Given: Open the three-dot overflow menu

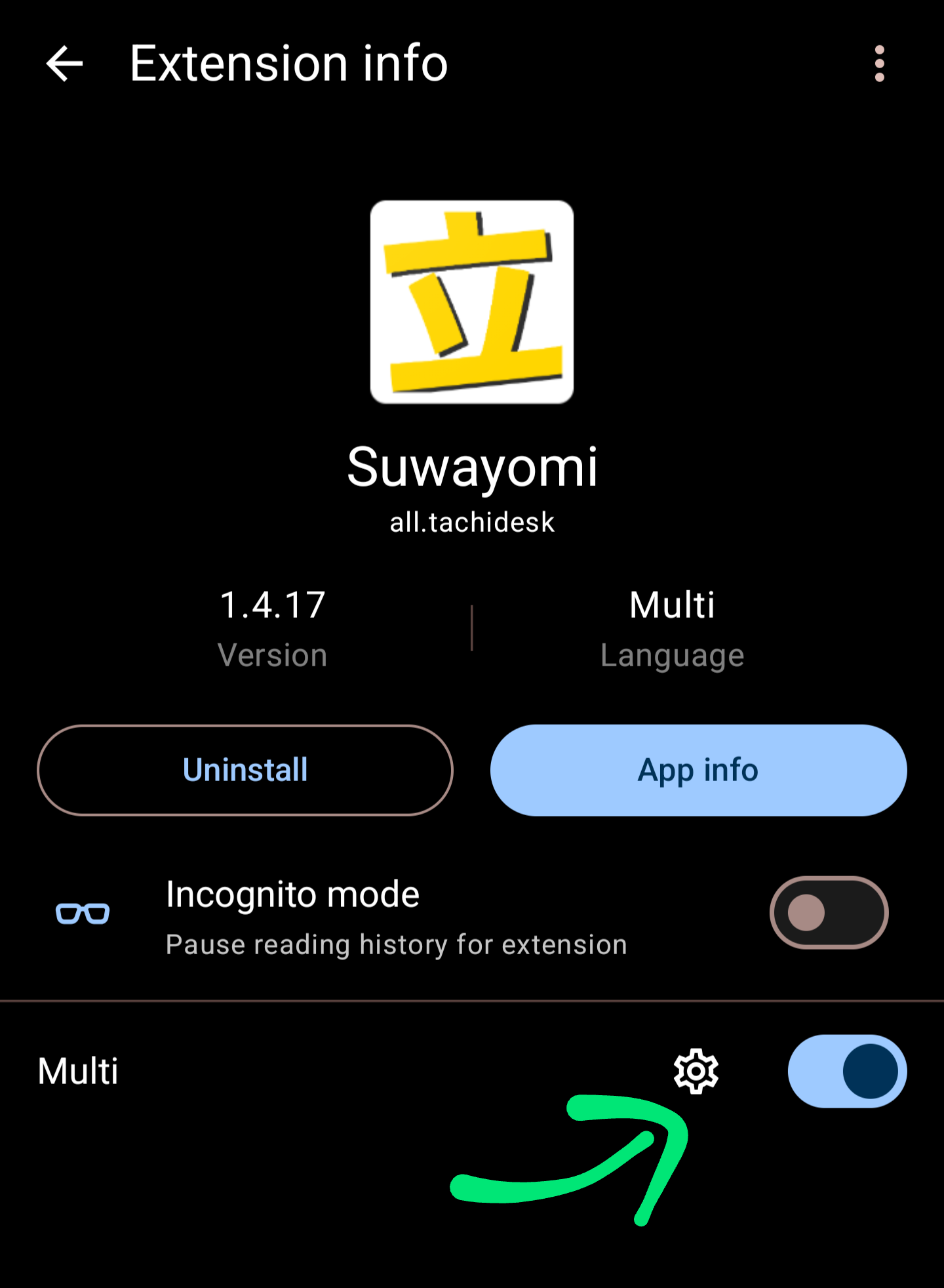Looking at the screenshot, I should 879,64.
